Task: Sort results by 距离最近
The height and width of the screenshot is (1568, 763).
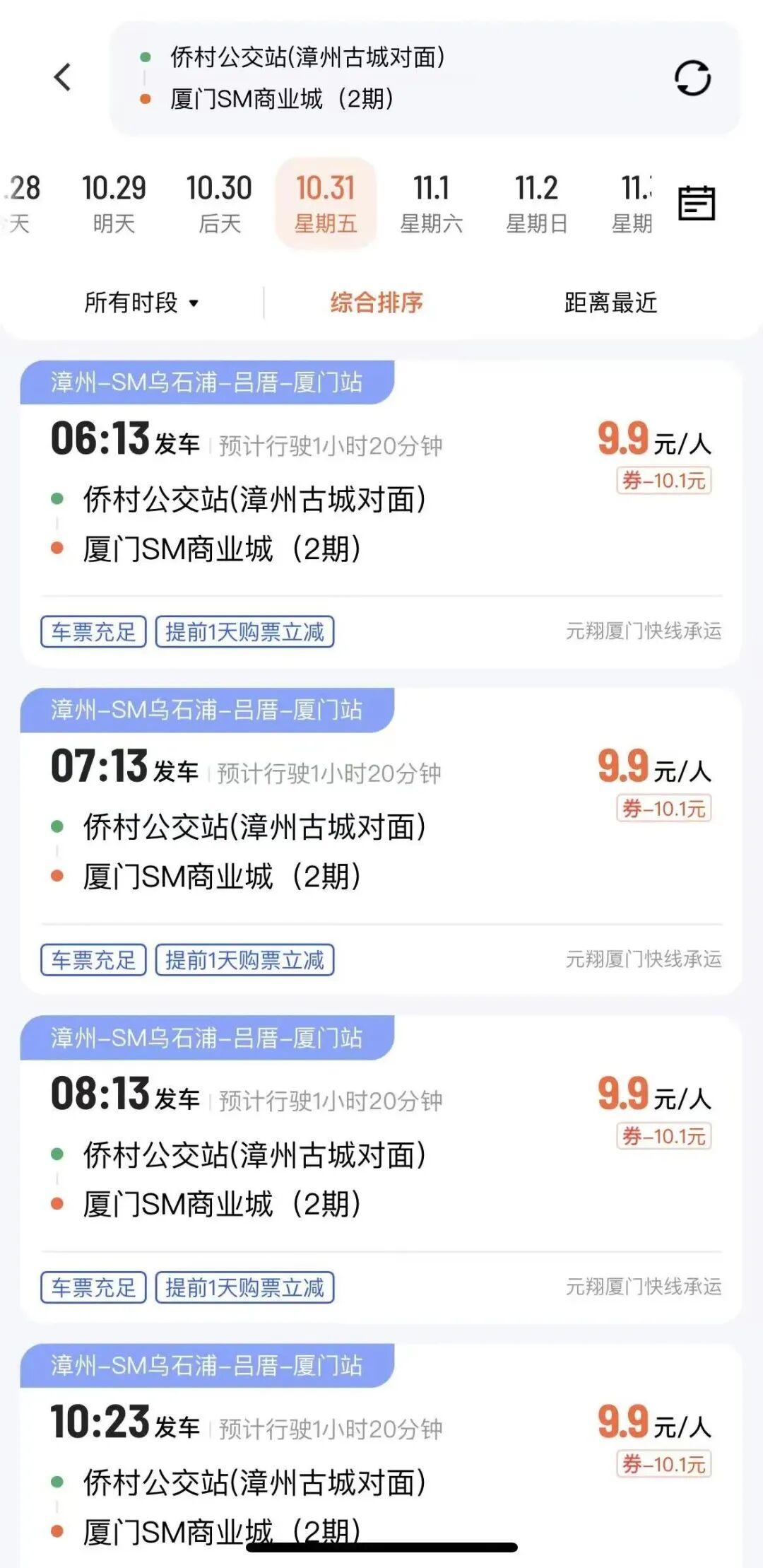Action: 610,303
